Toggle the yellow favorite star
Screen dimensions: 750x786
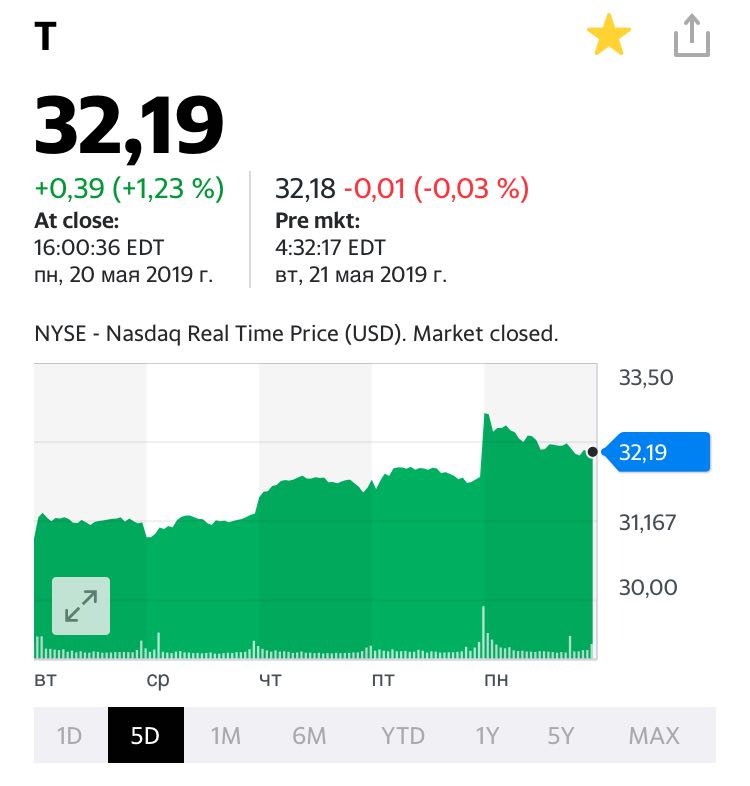point(608,35)
